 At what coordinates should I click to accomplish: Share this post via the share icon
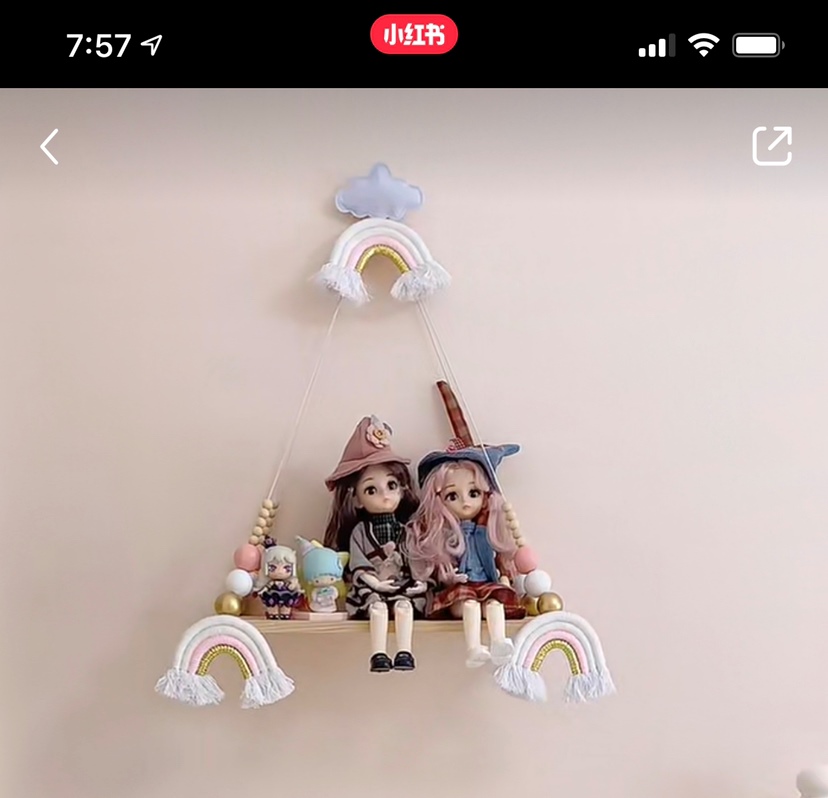(x=772, y=146)
